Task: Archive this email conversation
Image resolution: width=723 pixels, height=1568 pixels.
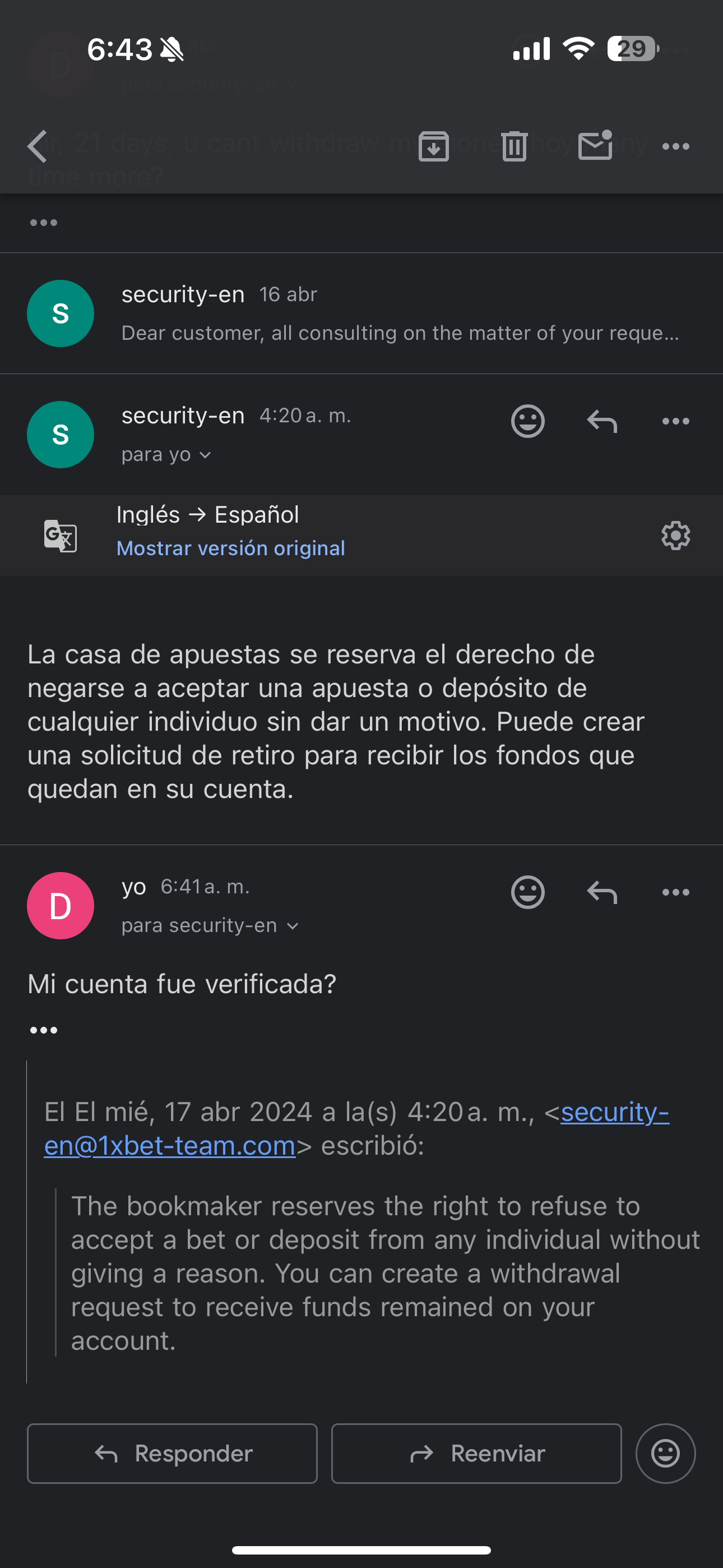Action: tap(433, 146)
